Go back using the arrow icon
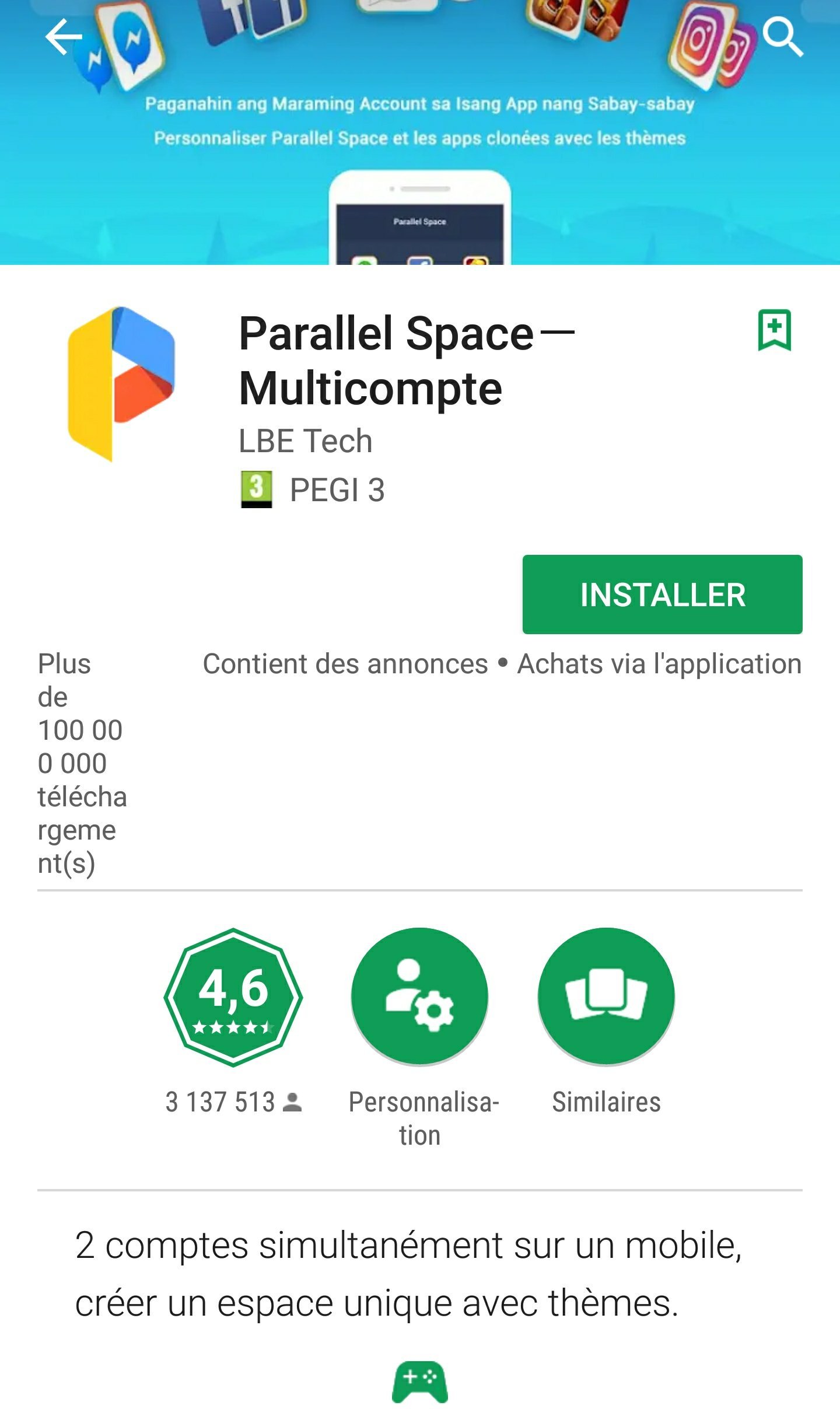The height and width of the screenshot is (1409, 840). point(64,37)
